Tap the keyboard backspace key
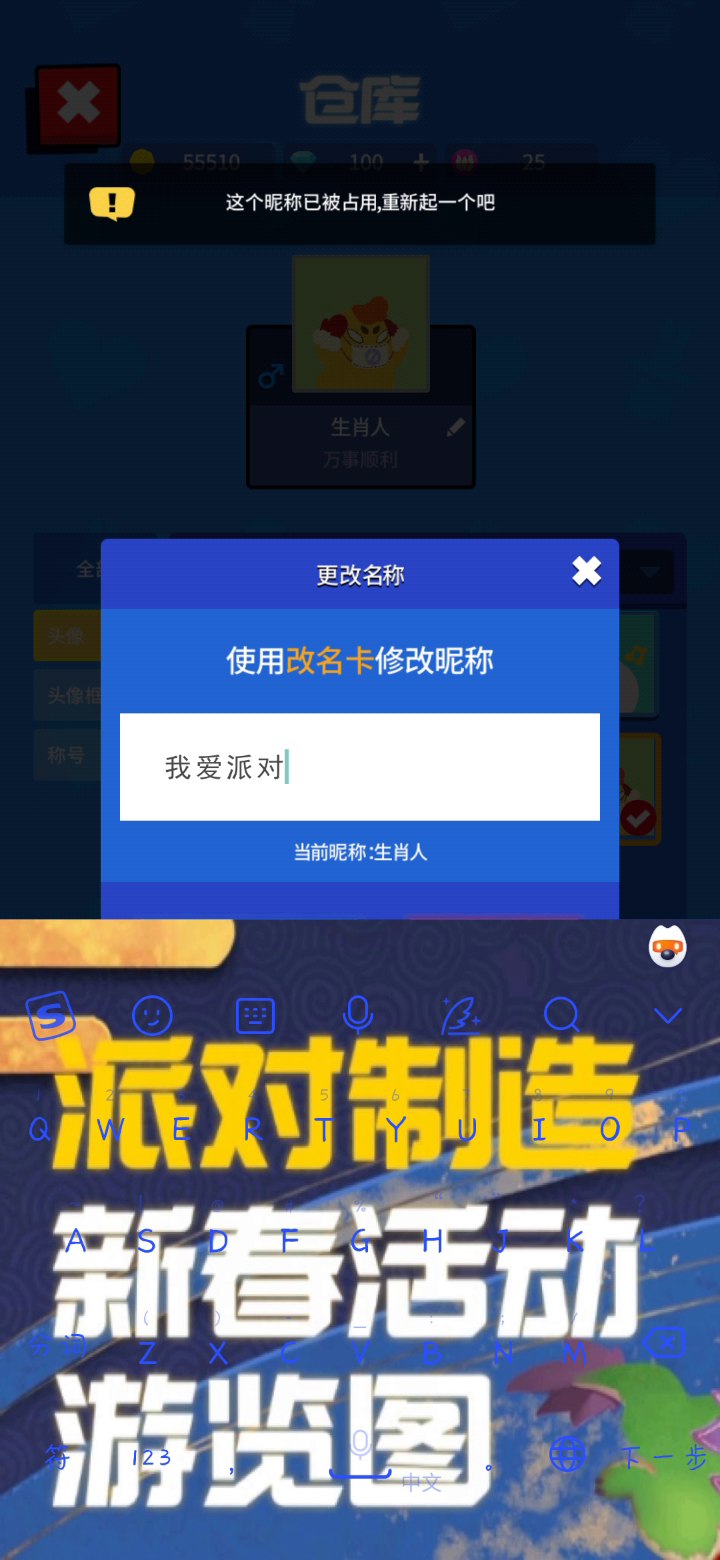720x1560 pixels. click(663, 1342)
